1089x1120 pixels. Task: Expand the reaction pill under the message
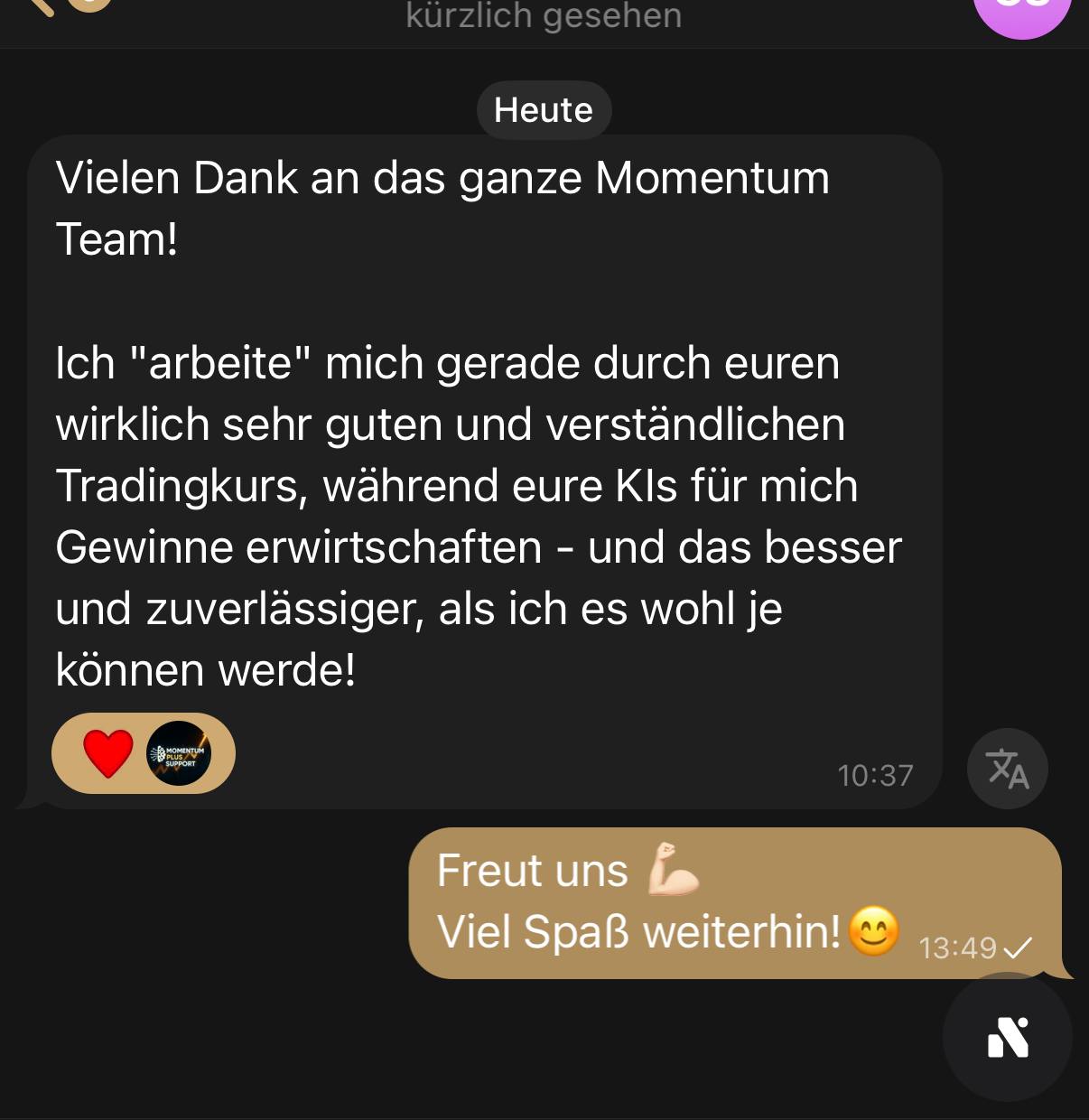(143, 753)
